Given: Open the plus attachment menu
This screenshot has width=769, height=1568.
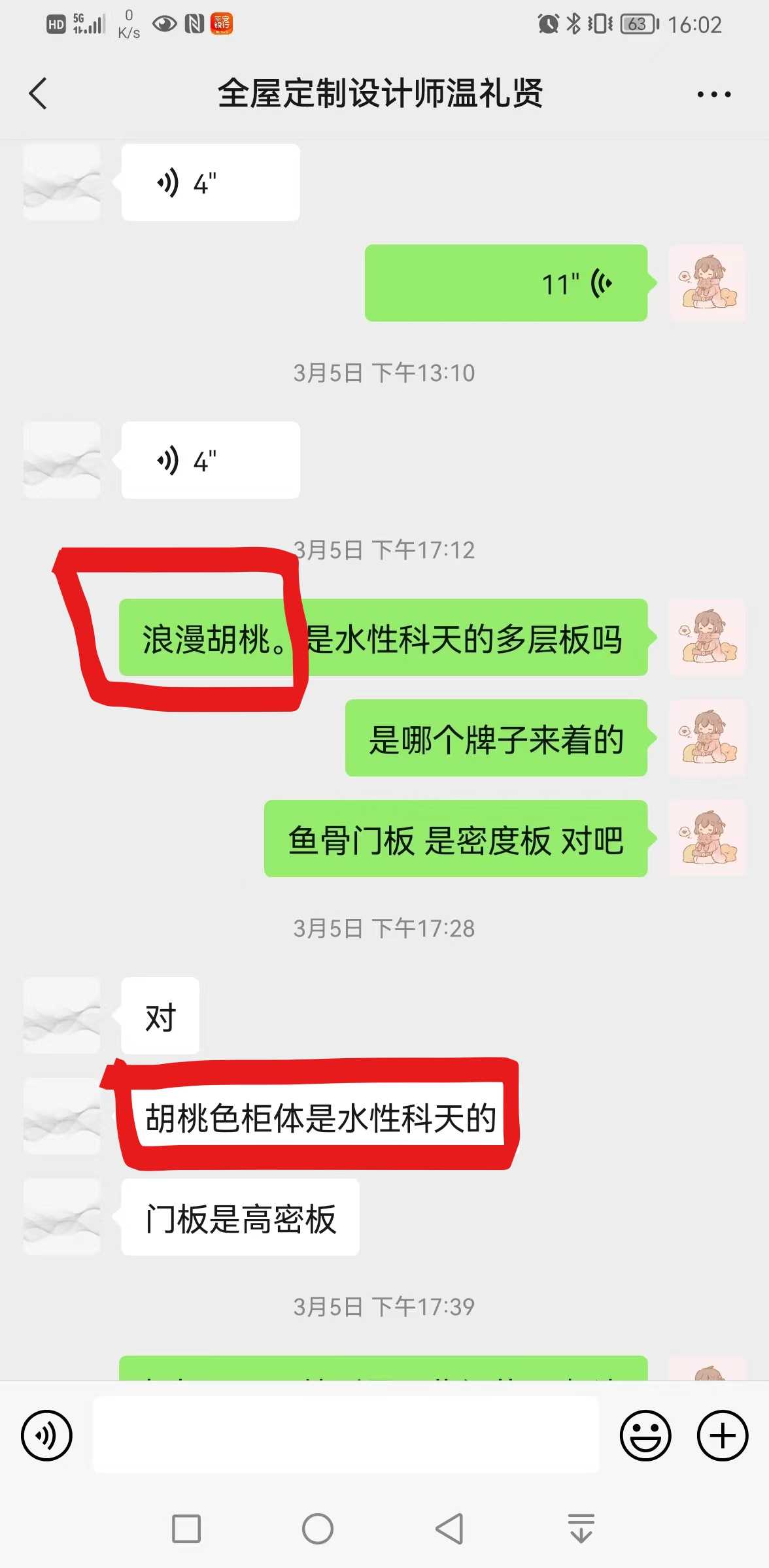Looking at the screenshot, I should click(x=722, y=1435).
